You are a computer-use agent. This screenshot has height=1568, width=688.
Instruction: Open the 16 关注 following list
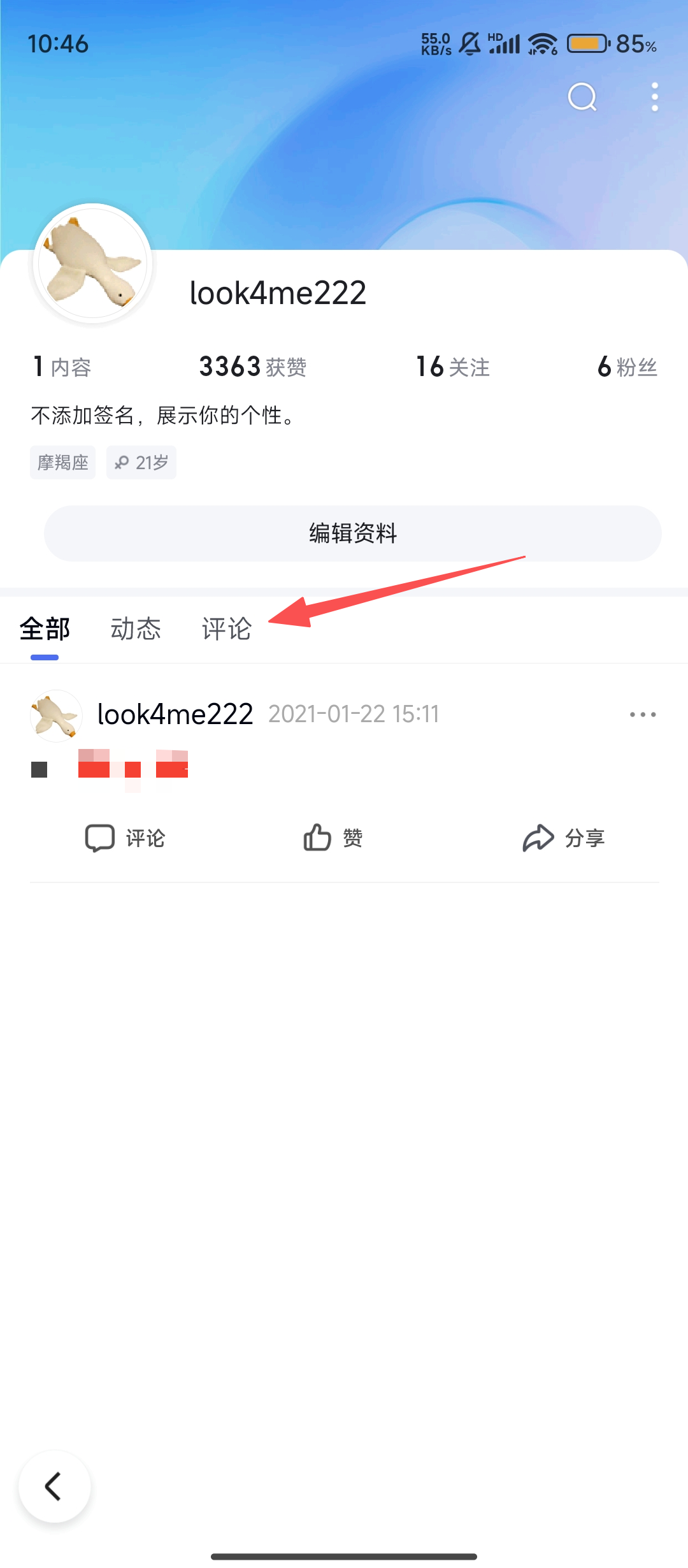(x=452, y=367)
